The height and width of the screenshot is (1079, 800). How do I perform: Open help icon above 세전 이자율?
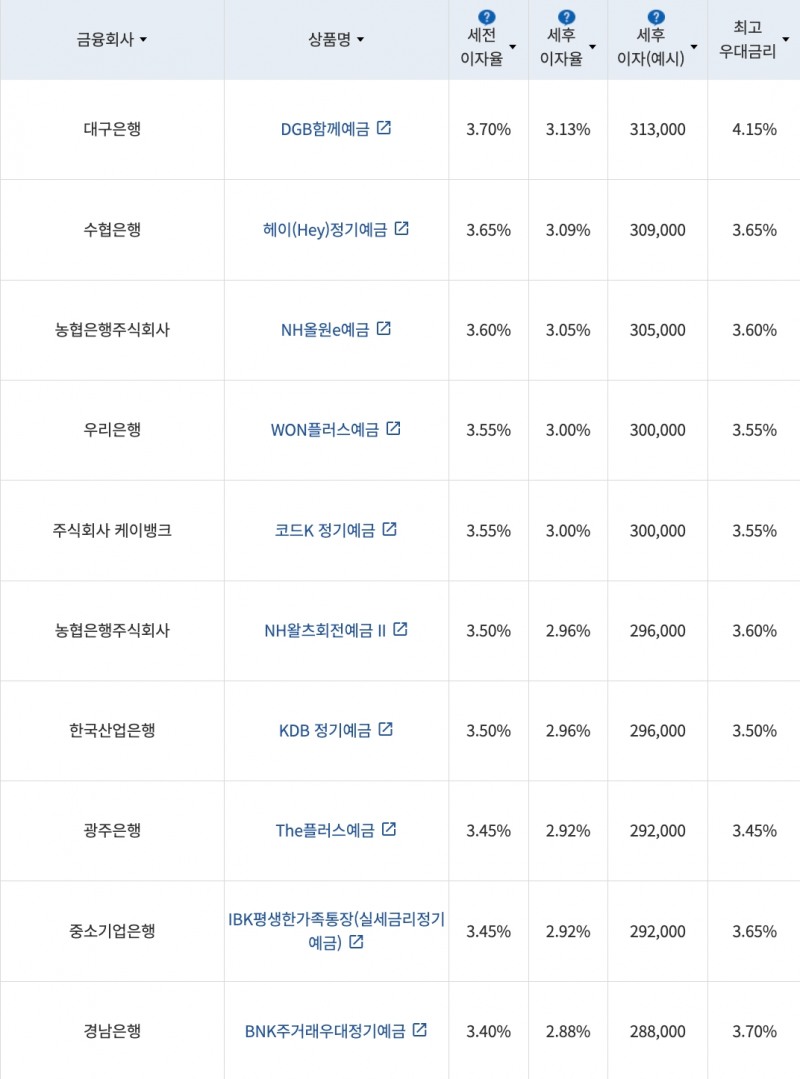(487, 17)
